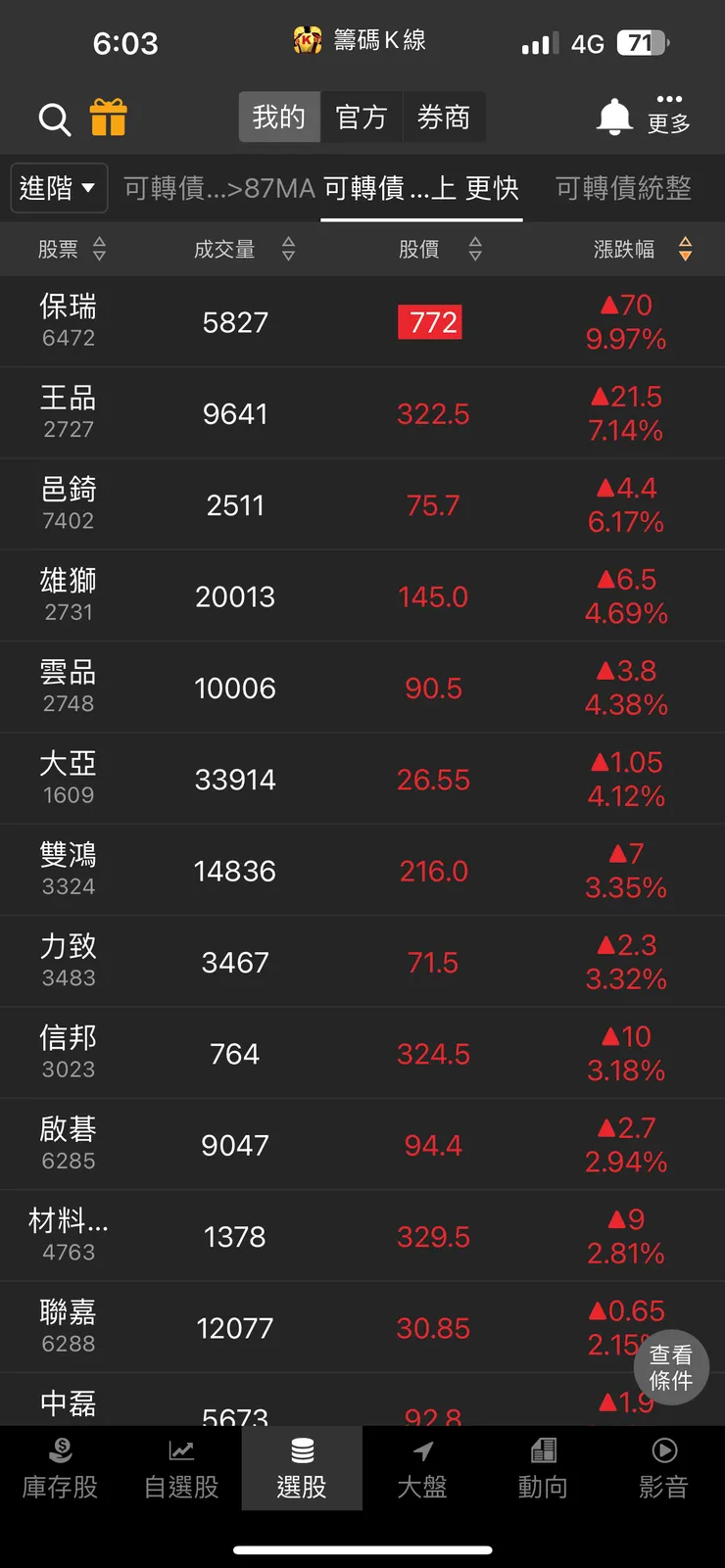This screenshot has width=725, height=1568.
Task: Toggle the 股票 column sort arrows
Action: pyautogui.click(x=99, y=249)
